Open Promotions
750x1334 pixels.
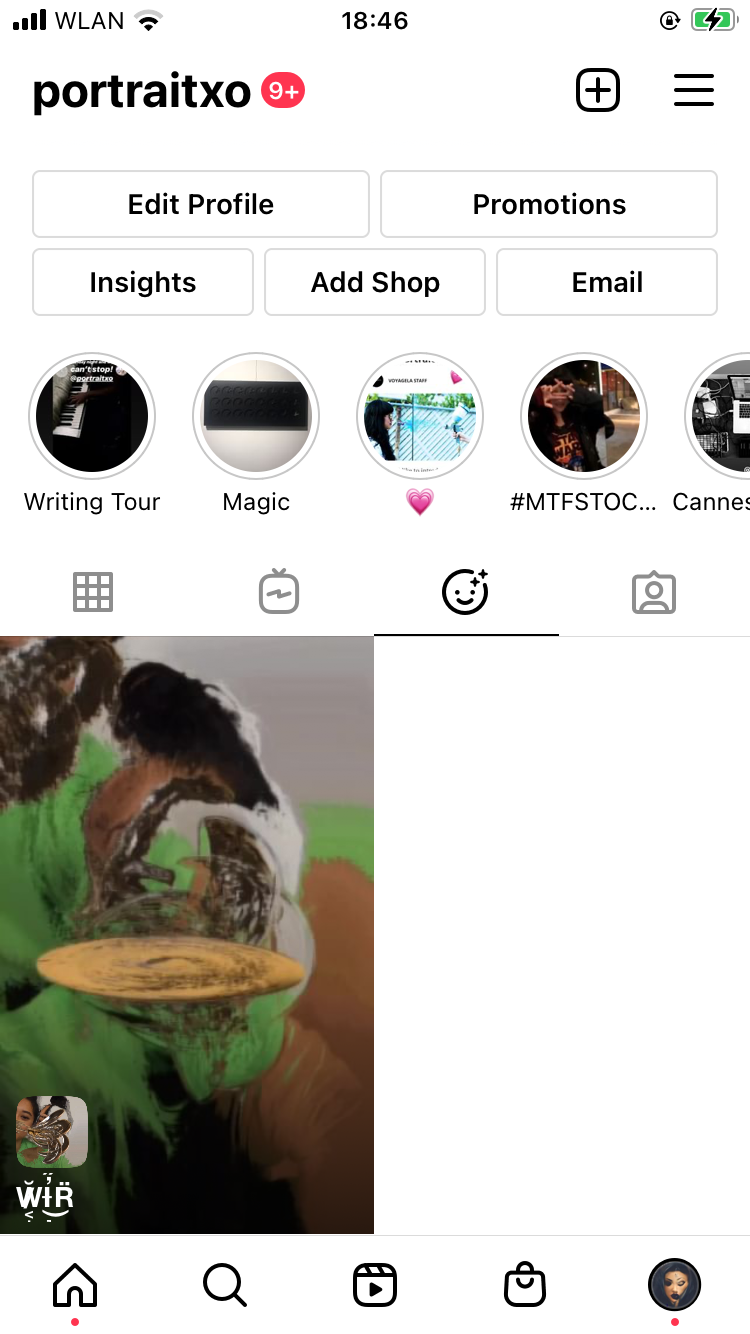[549, 204]
